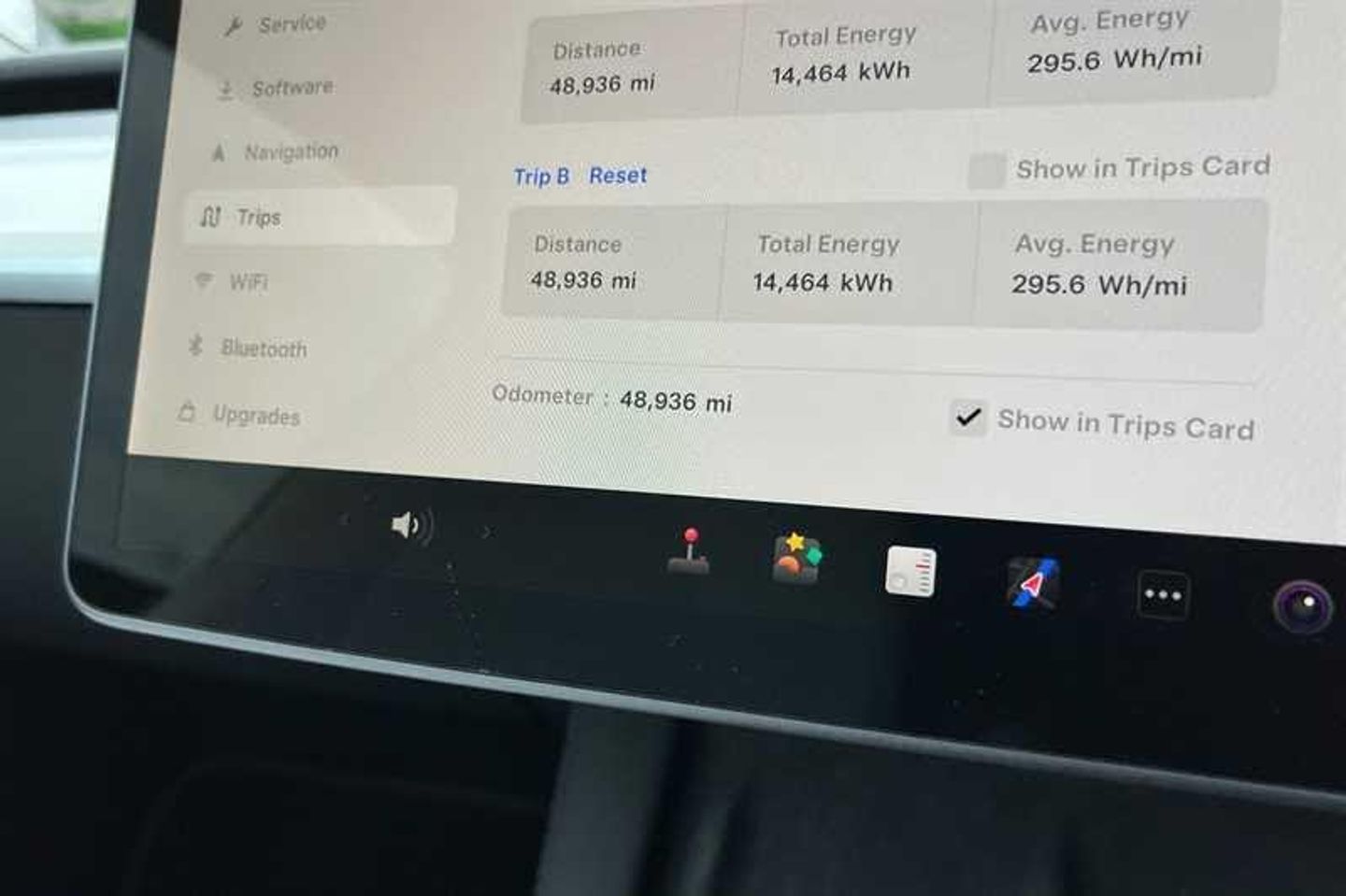This screenshot has height=896, width=1346.
Task: Open the three-dot app launcher
Action: (x=1163, y=595)
